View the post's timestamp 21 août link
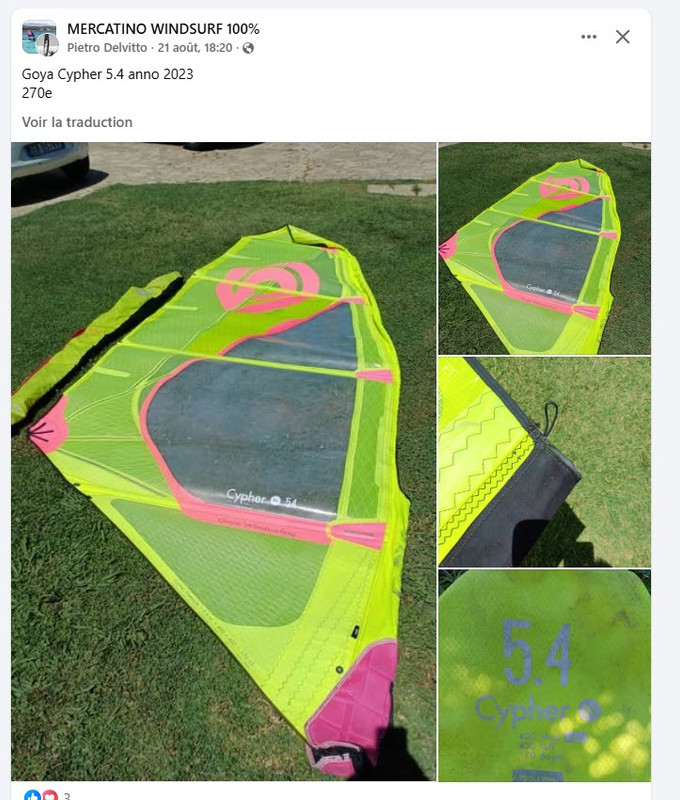Viewport: 680px width, 800px height. pos(194,47)
